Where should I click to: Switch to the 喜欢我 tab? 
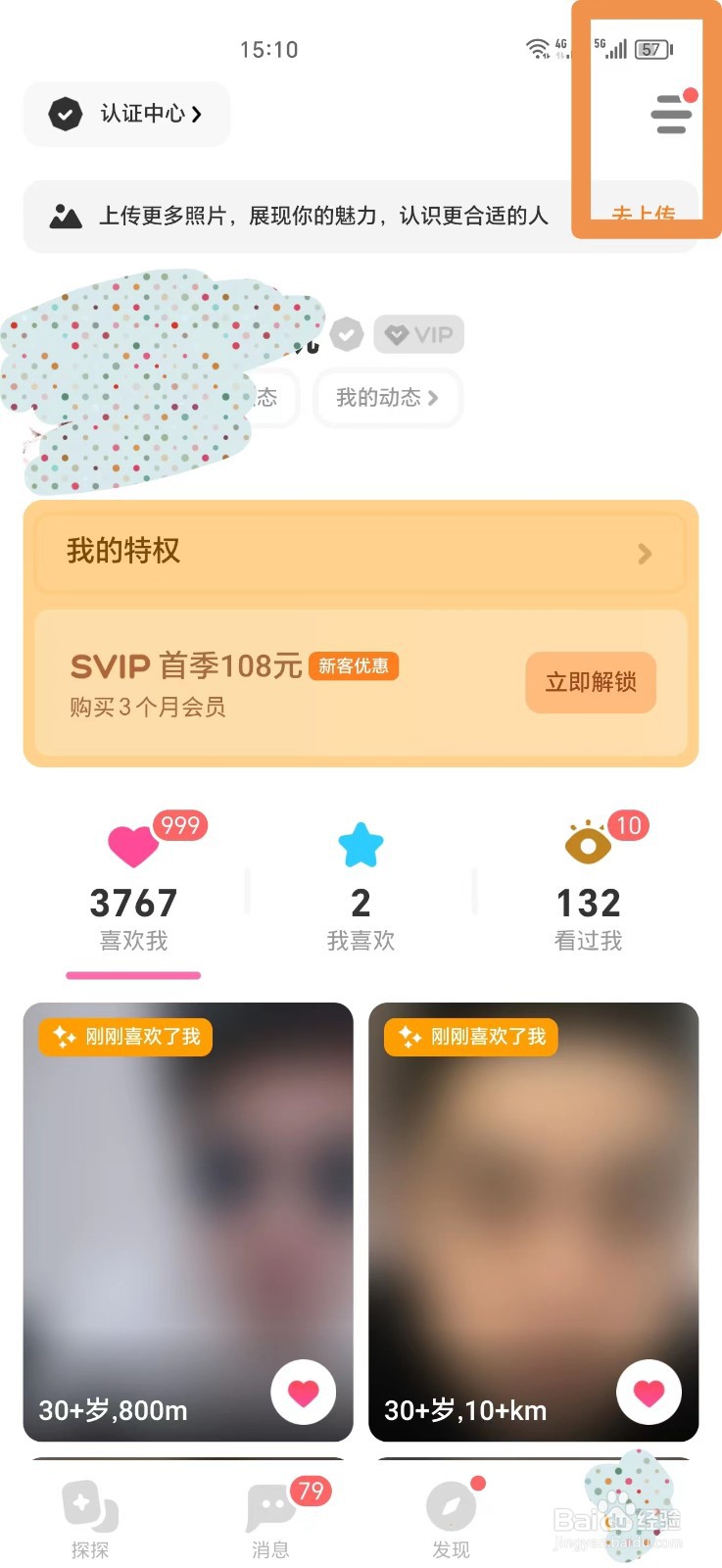tap(133, 941)
